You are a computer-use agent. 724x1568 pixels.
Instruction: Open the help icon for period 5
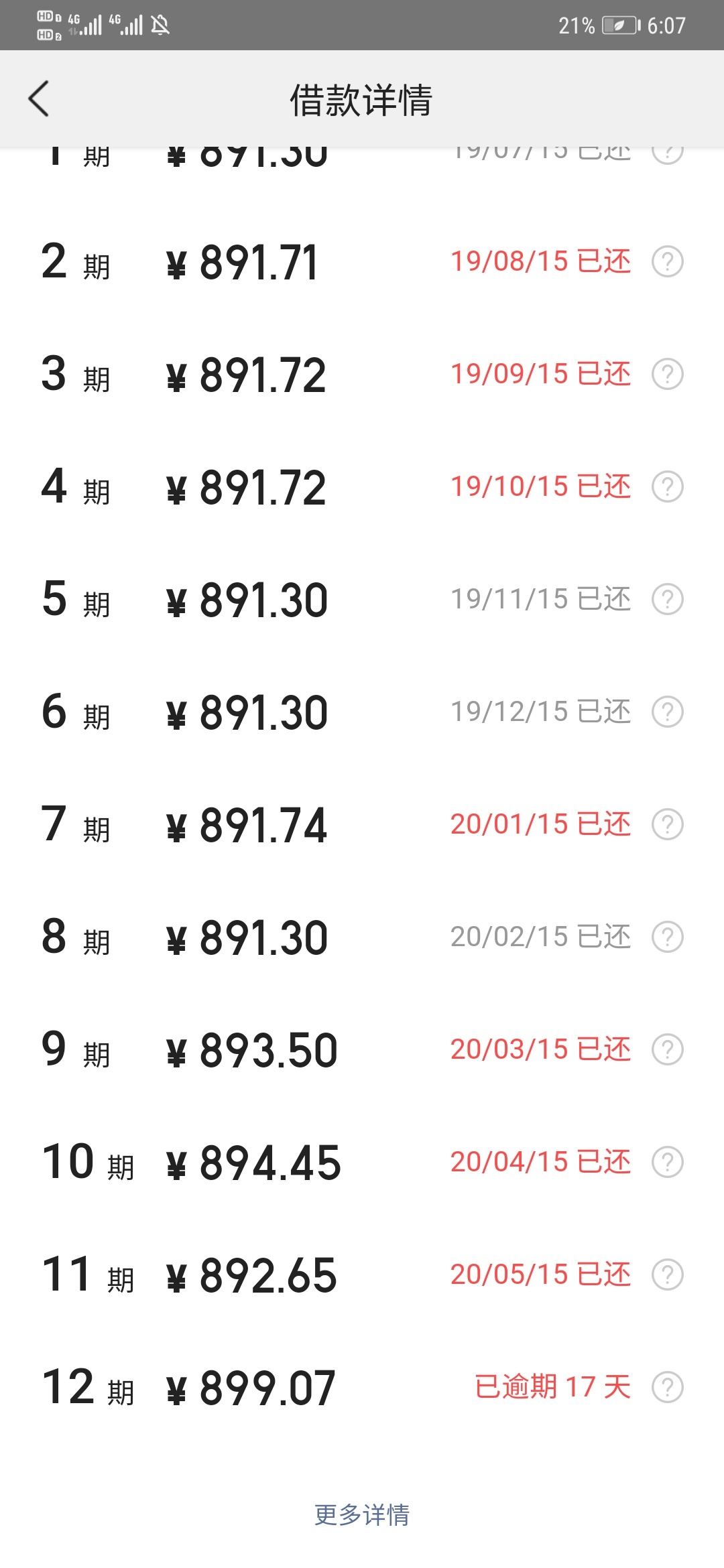668,599
